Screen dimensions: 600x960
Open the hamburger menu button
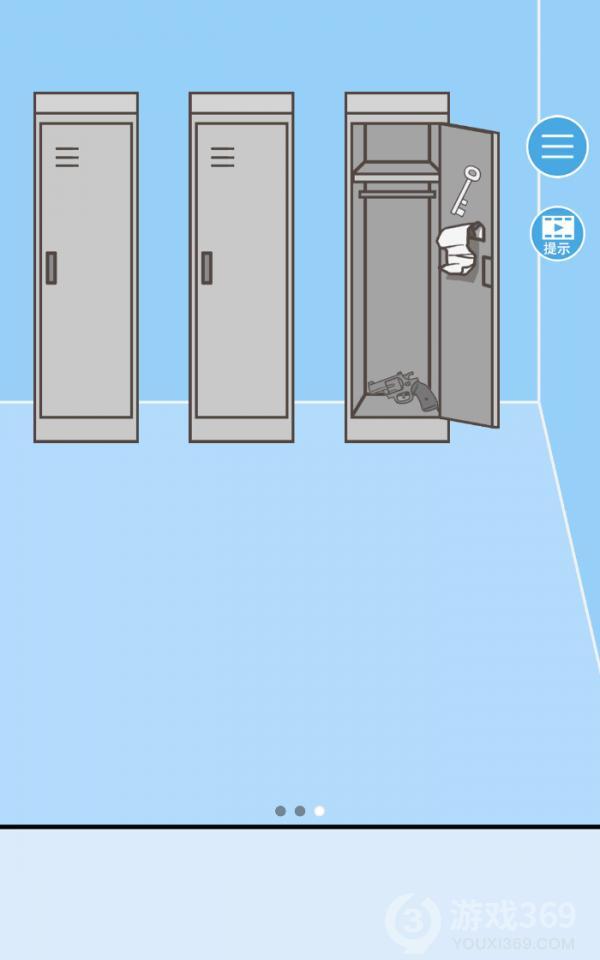[x=557, y=147]
